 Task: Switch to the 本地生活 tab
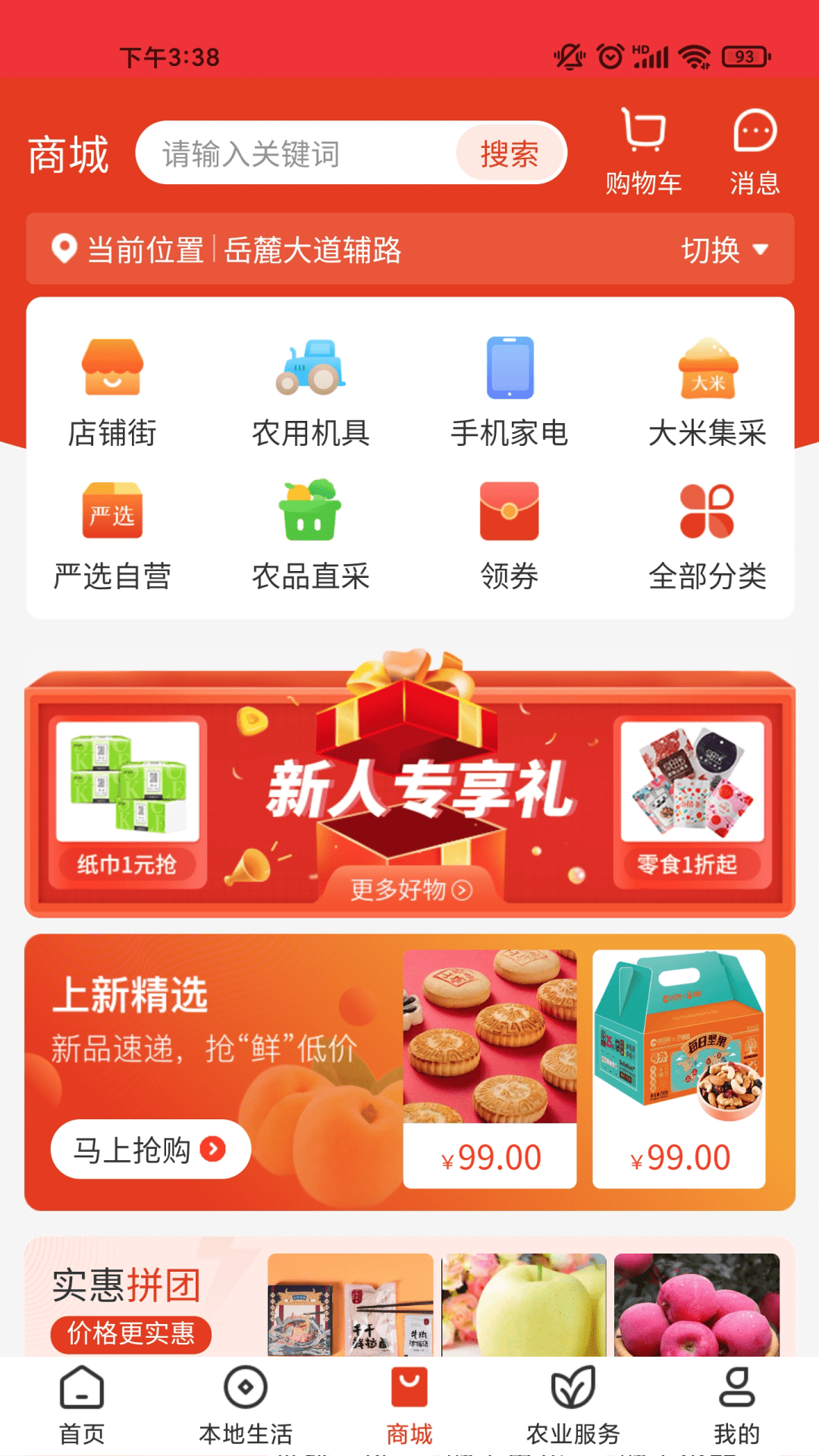click(246, 1406)
